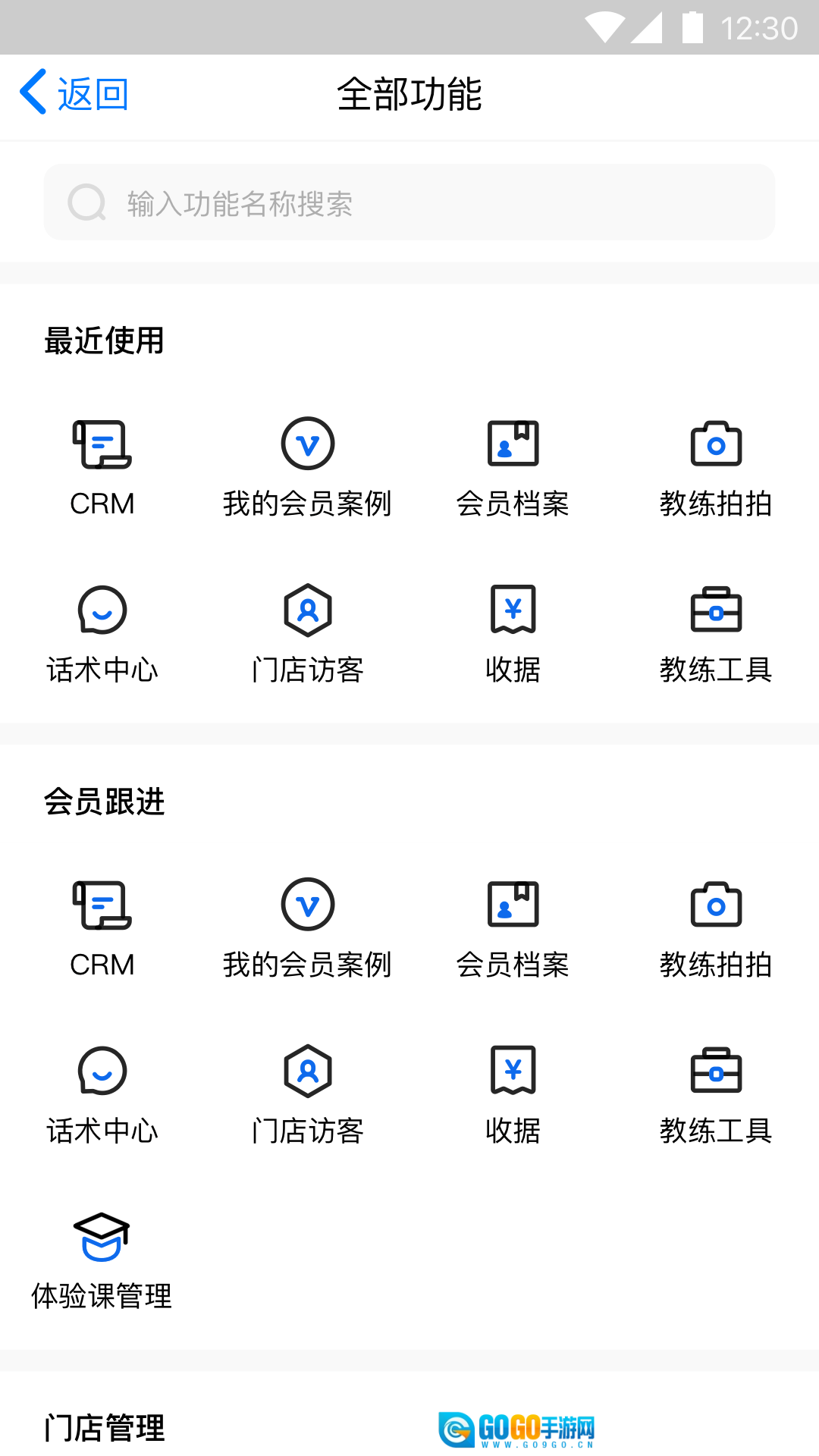819x1456 pixels.
Task: Open 收据 under 最近使用
Action: (513, 633)
